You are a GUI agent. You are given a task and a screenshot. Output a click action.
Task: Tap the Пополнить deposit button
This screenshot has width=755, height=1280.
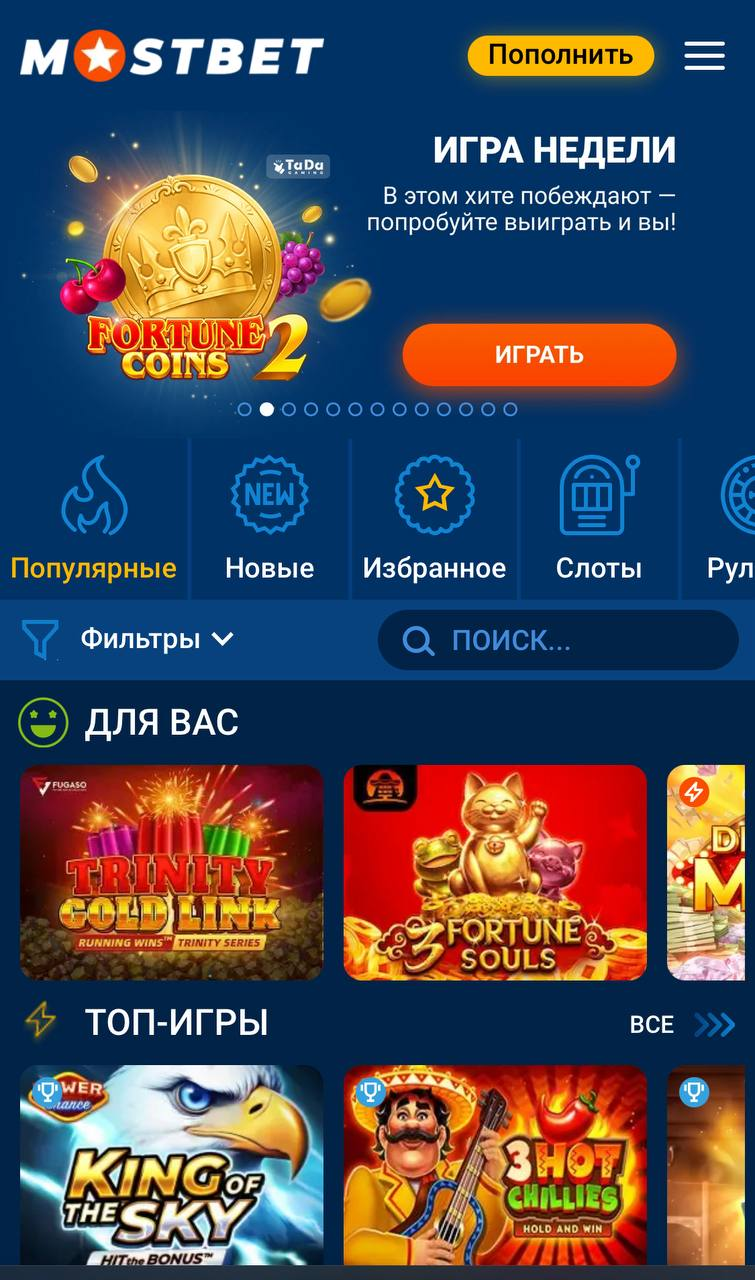point(560,55)
